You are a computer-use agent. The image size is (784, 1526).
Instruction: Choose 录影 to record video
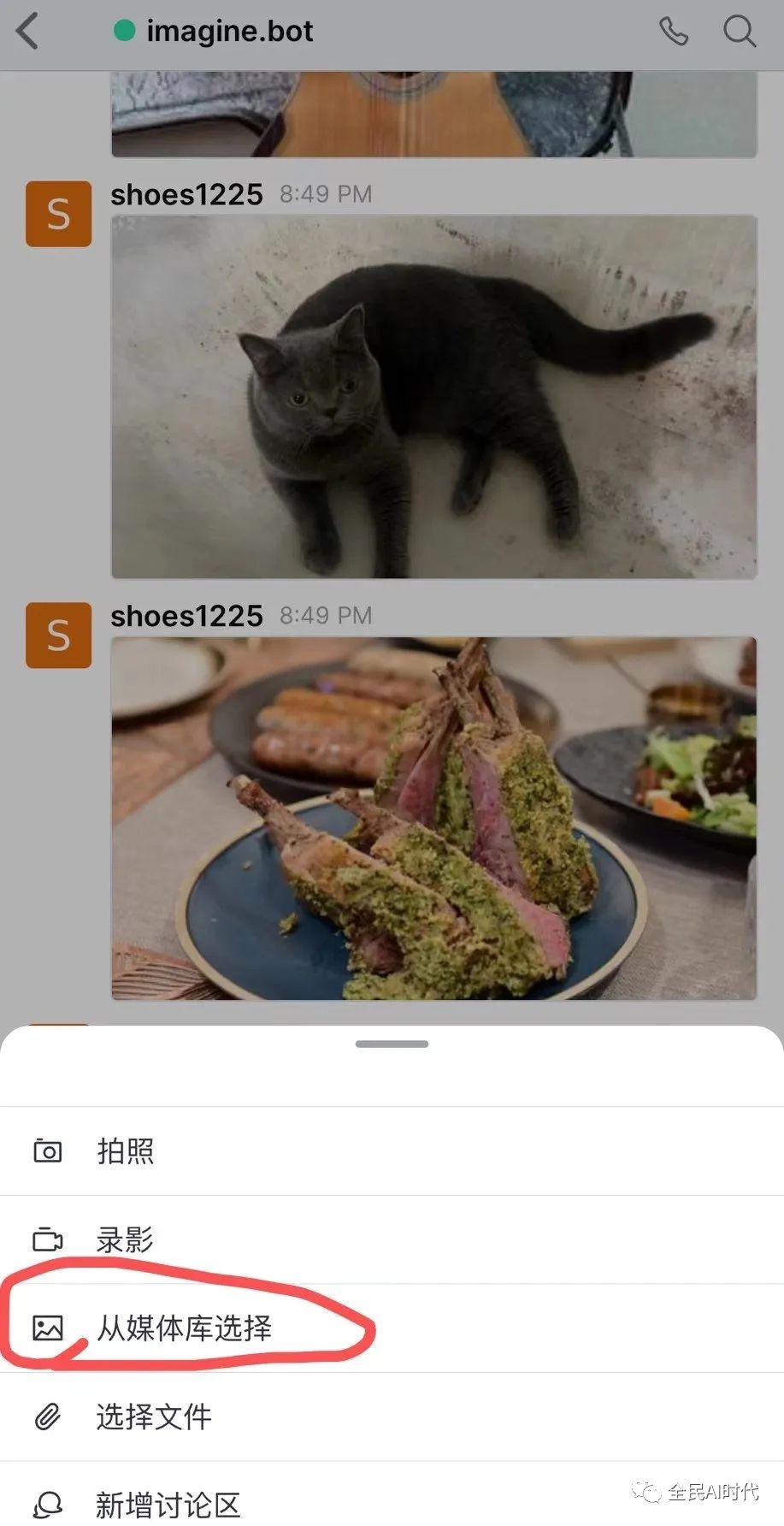(125, 1239)
